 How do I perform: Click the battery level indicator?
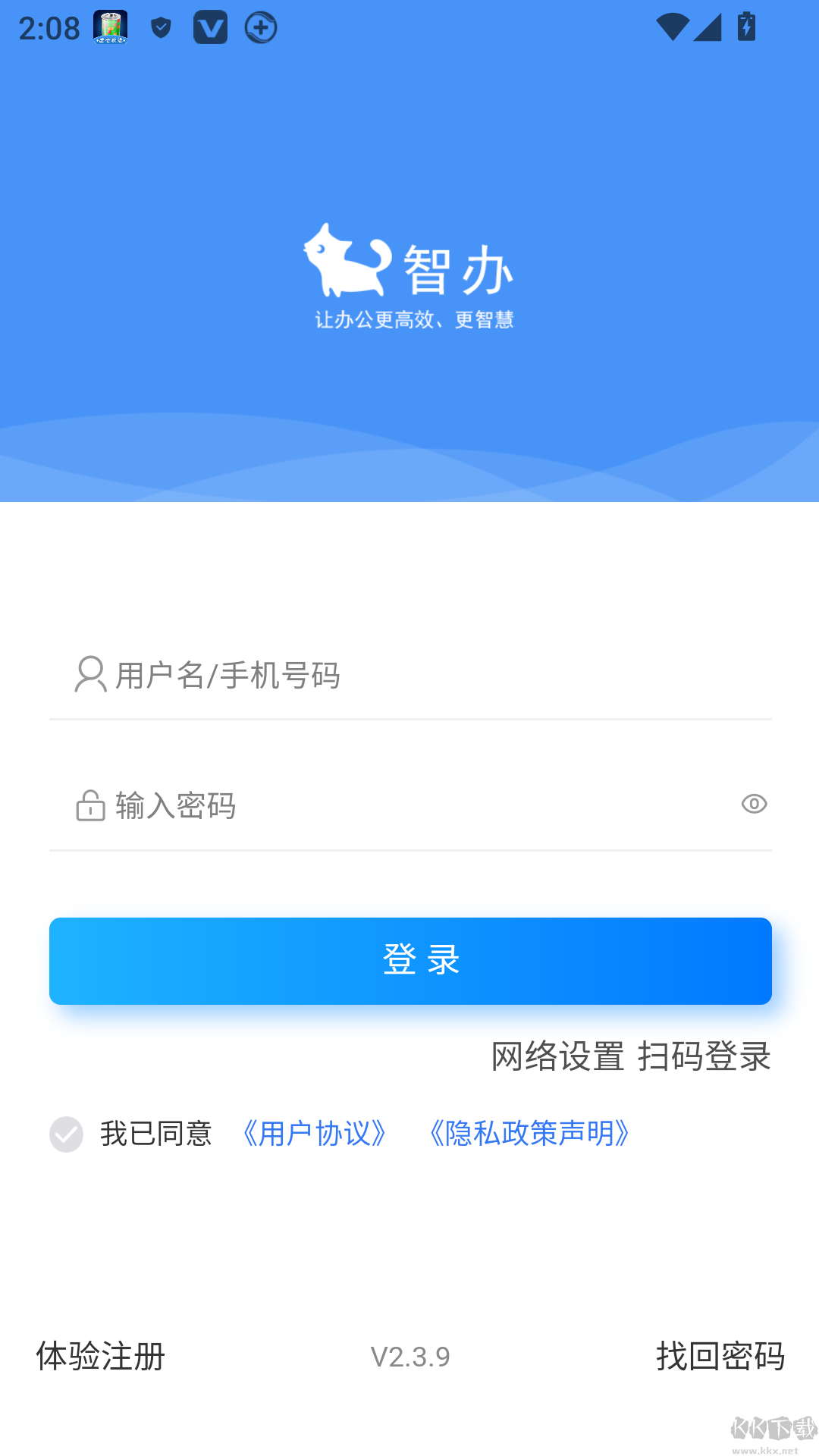click(746, 27)
